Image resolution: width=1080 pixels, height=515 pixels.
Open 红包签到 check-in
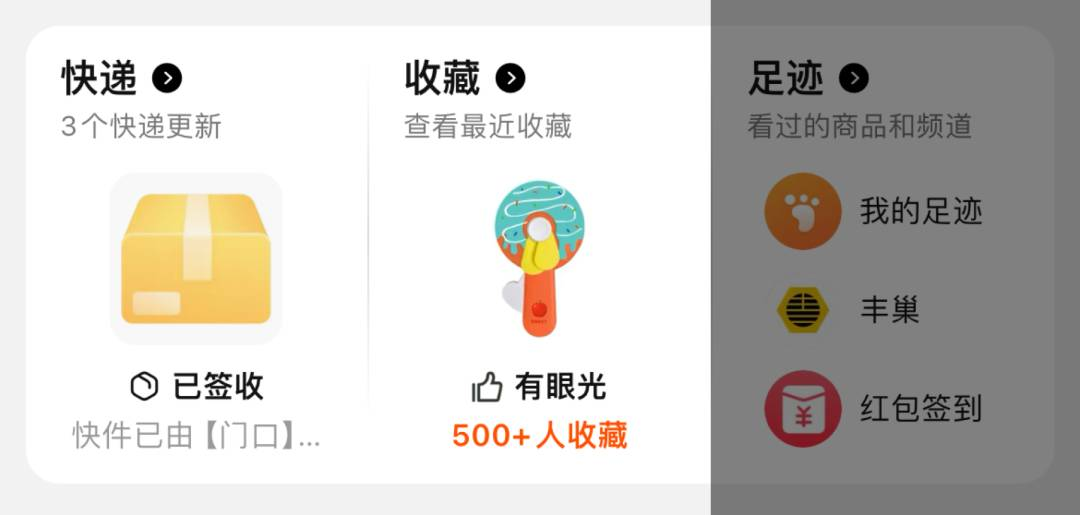pos(873,408)
